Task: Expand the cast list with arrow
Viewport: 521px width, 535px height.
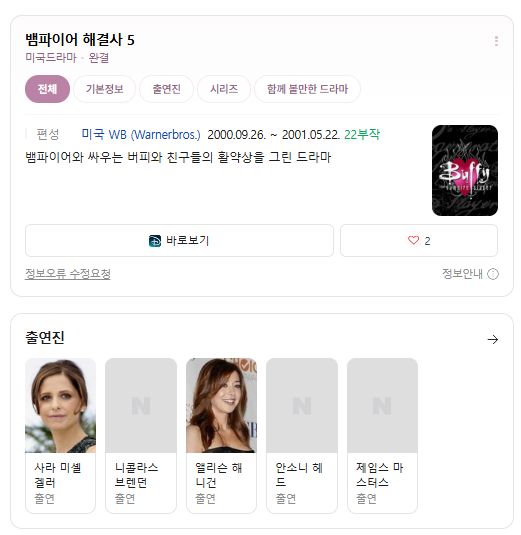Action: pyautogui.click(x=493, y=339)
